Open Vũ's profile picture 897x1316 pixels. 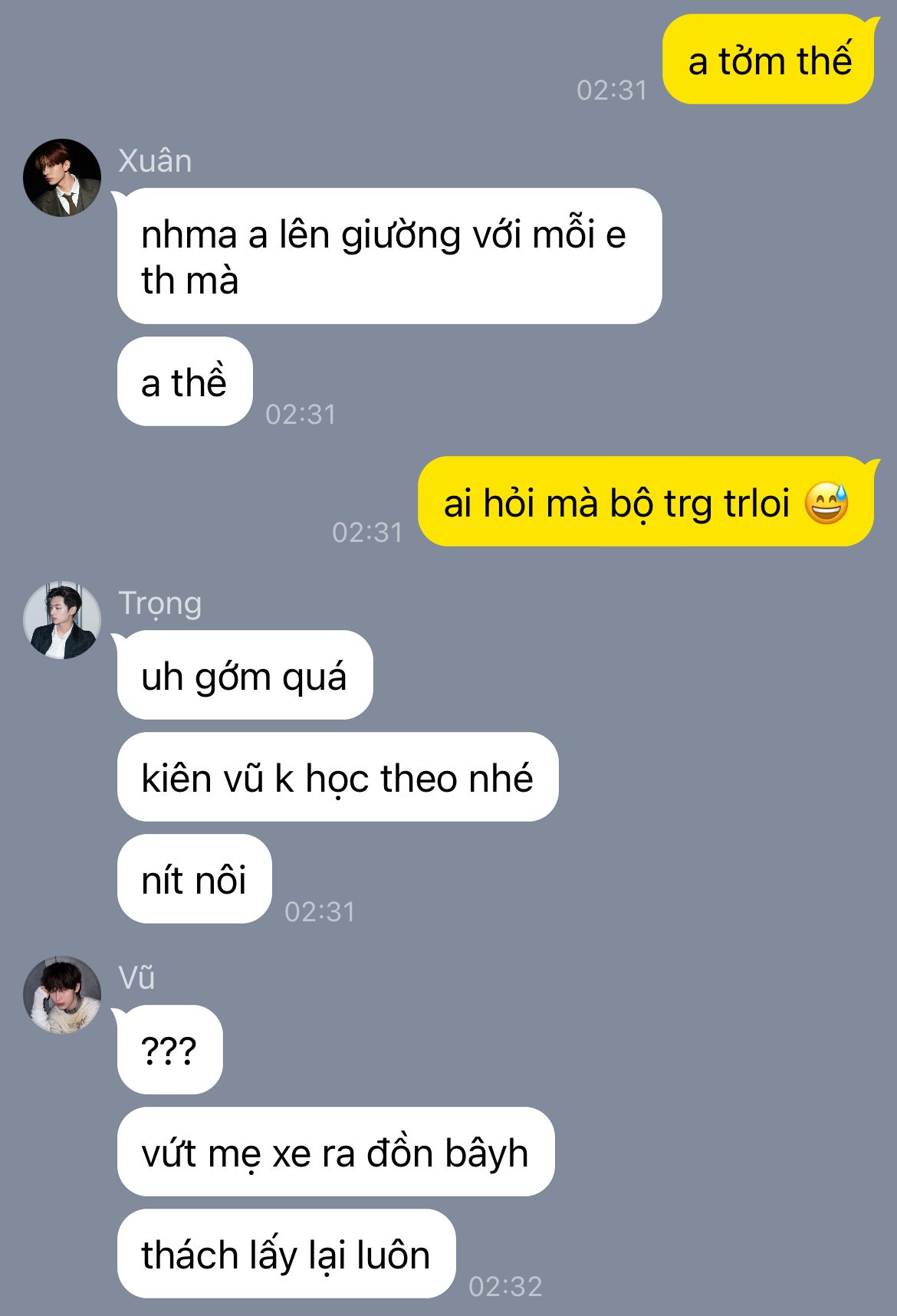coord(62,995)
